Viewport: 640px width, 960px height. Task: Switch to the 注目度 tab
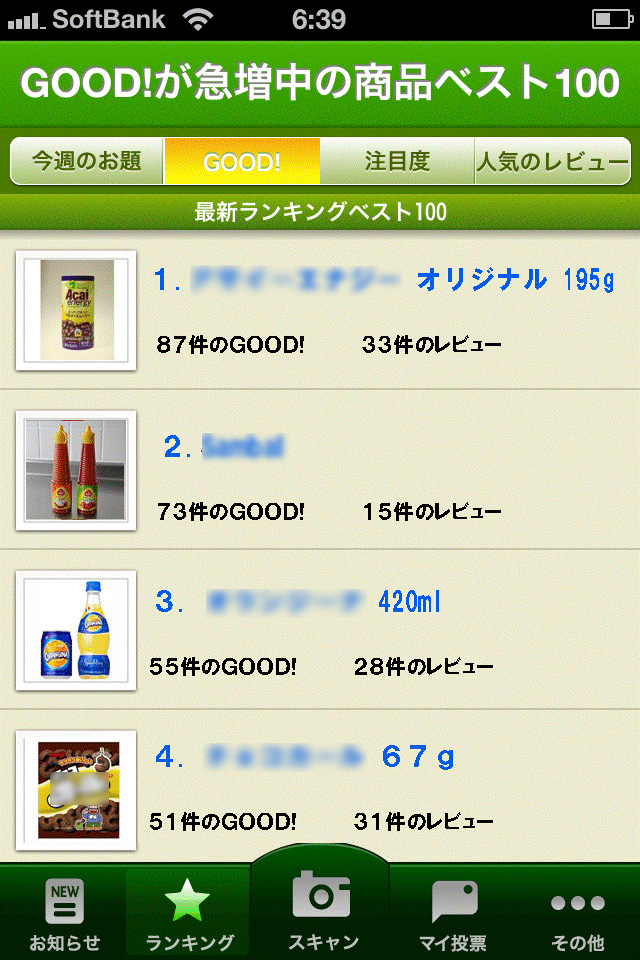pyautogui.click(x=397, y=161)
